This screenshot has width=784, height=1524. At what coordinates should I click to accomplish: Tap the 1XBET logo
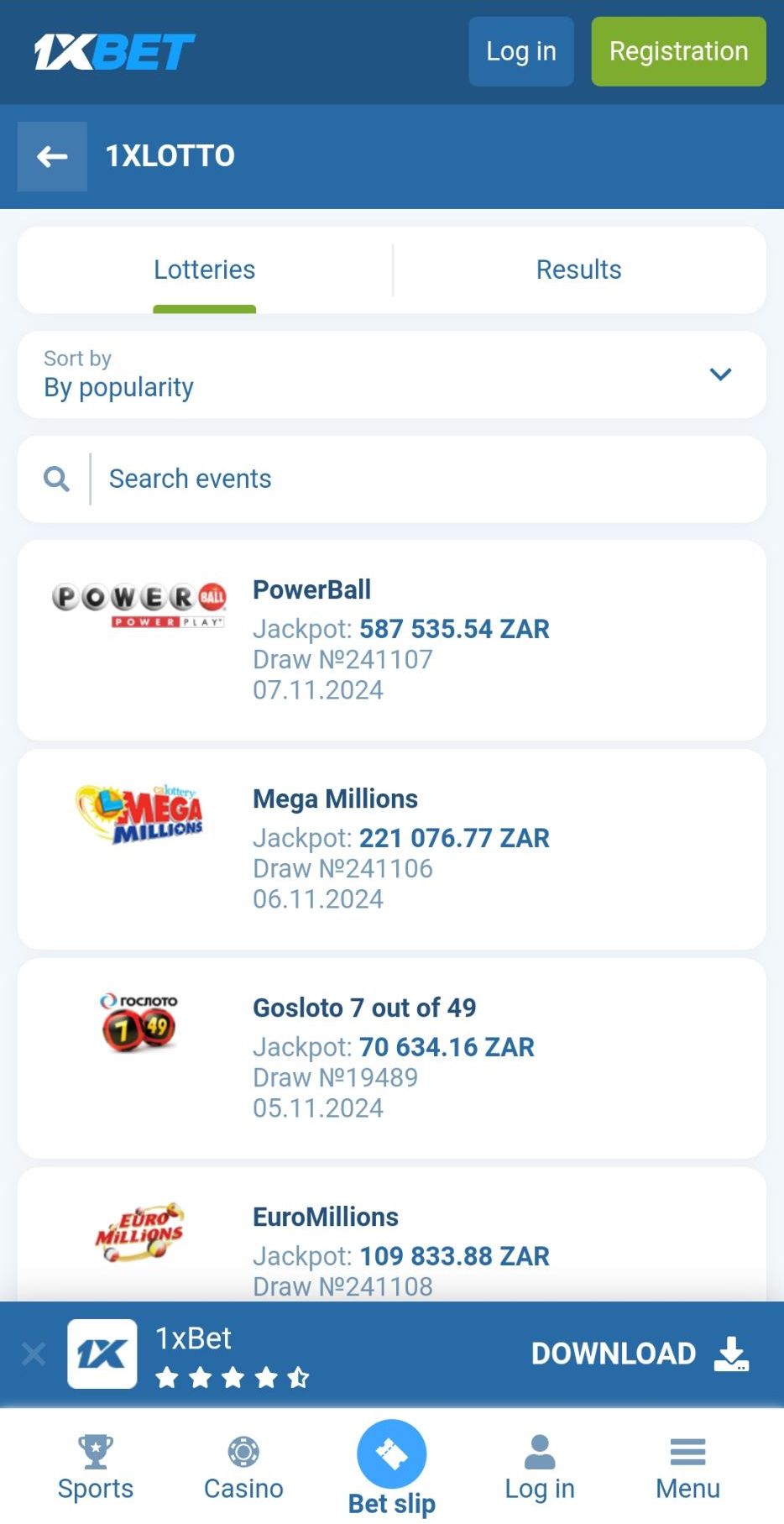click(114, 52)
